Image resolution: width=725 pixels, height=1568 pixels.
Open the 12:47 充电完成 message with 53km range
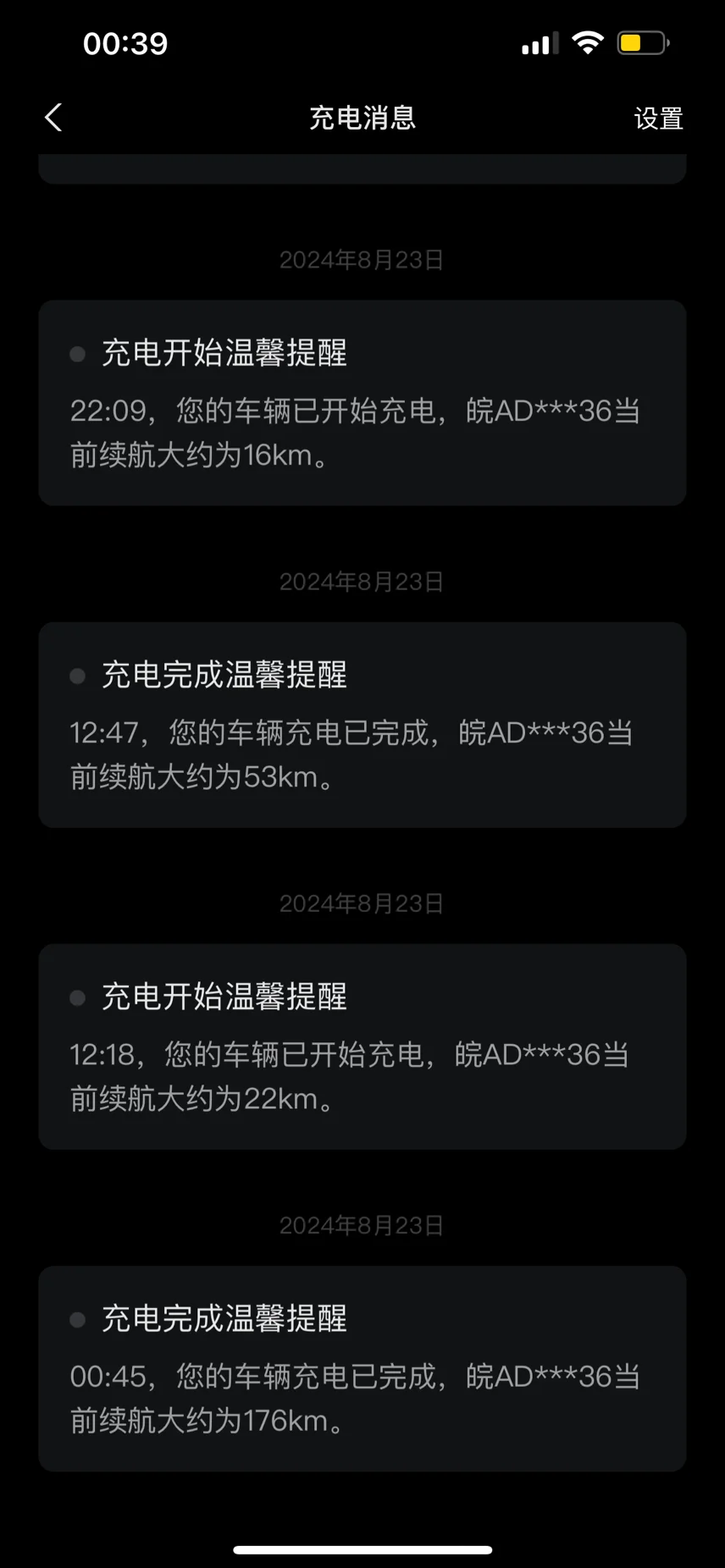pyautogui.click(x=362, y=725)
